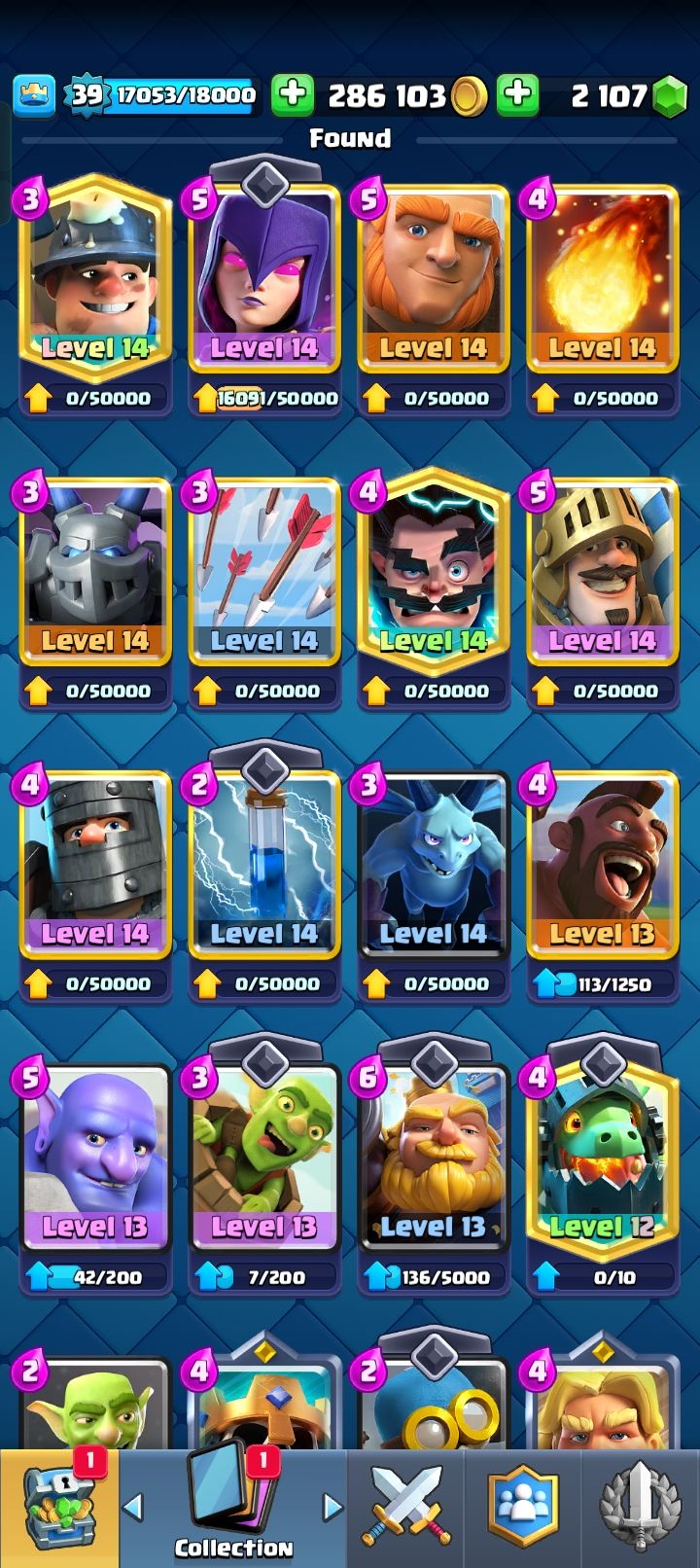The width and height of the screenshot is (700, 1568).
Task: Open the Bowler card
Action: (x=95, y=1158)
